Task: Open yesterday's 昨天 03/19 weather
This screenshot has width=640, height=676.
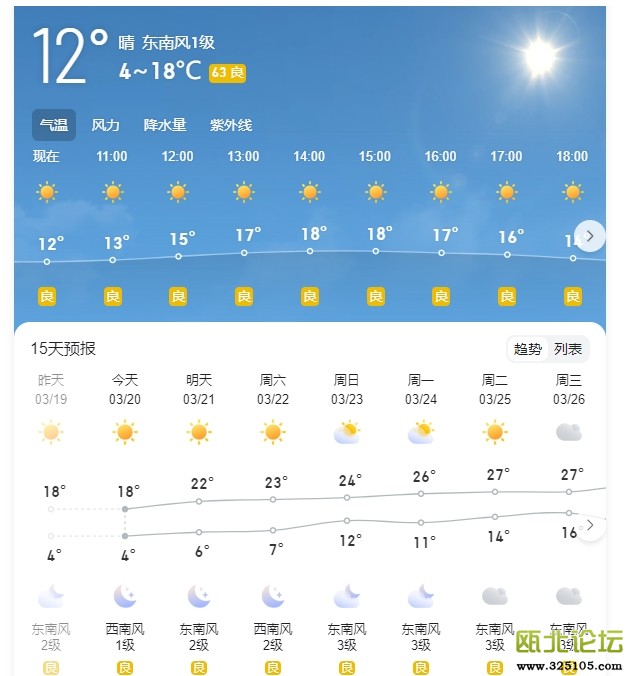Action: point(51,389)
